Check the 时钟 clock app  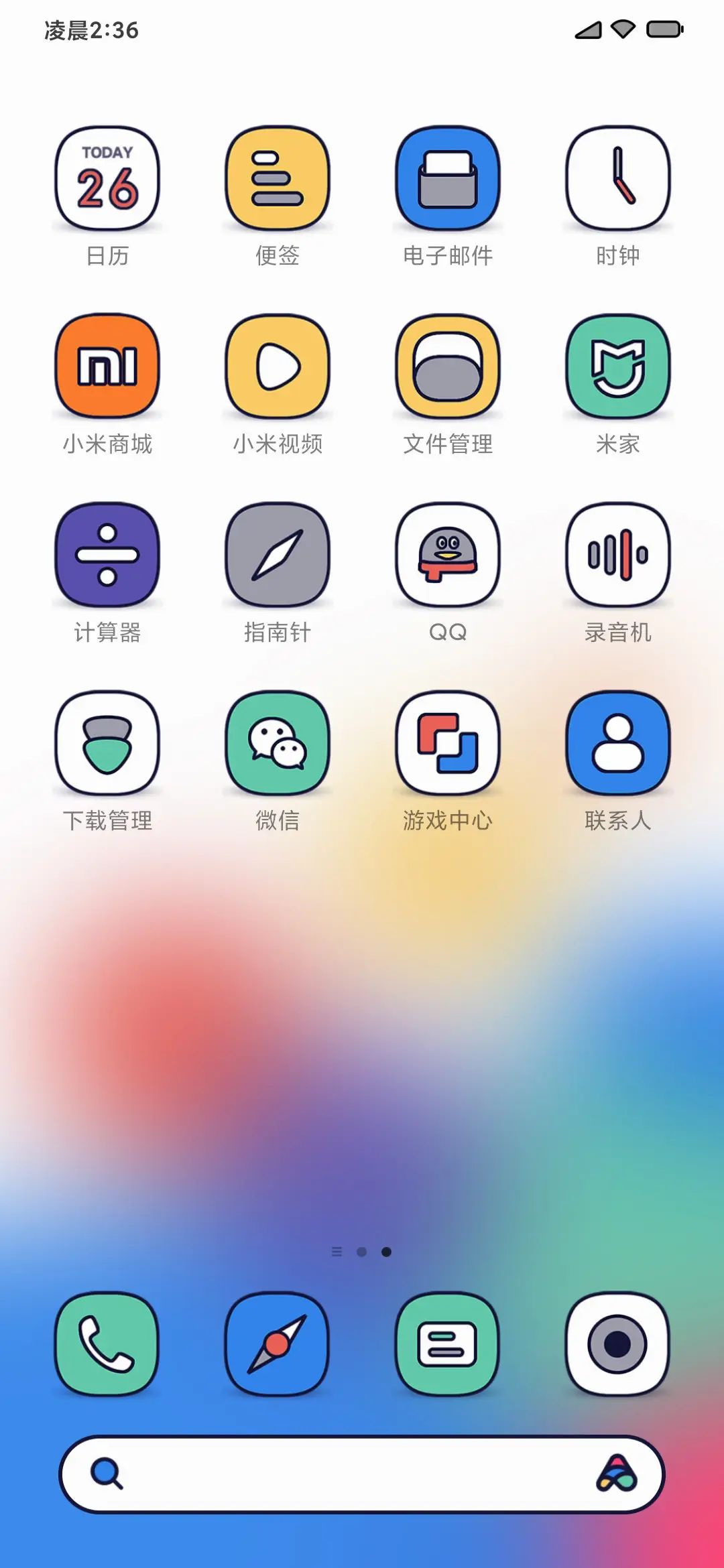(x=617, y=178)
